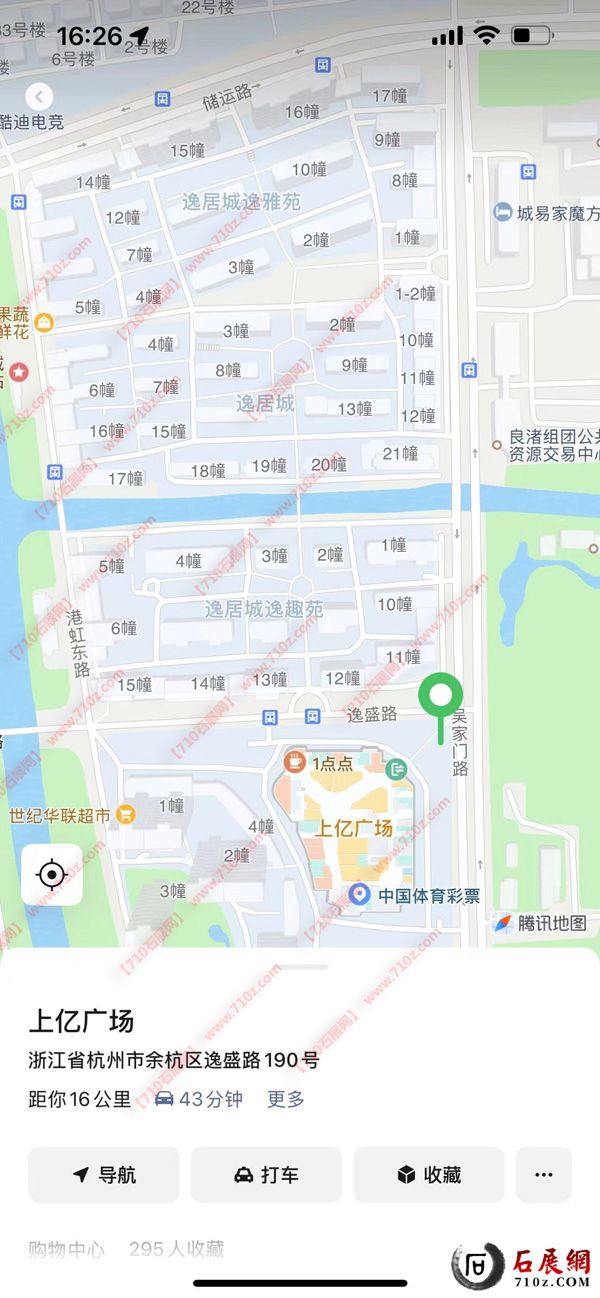Recenter map on my current location
Image resolution: width=600 pixels, height=1298 pixels.
(x=52, y=875)
